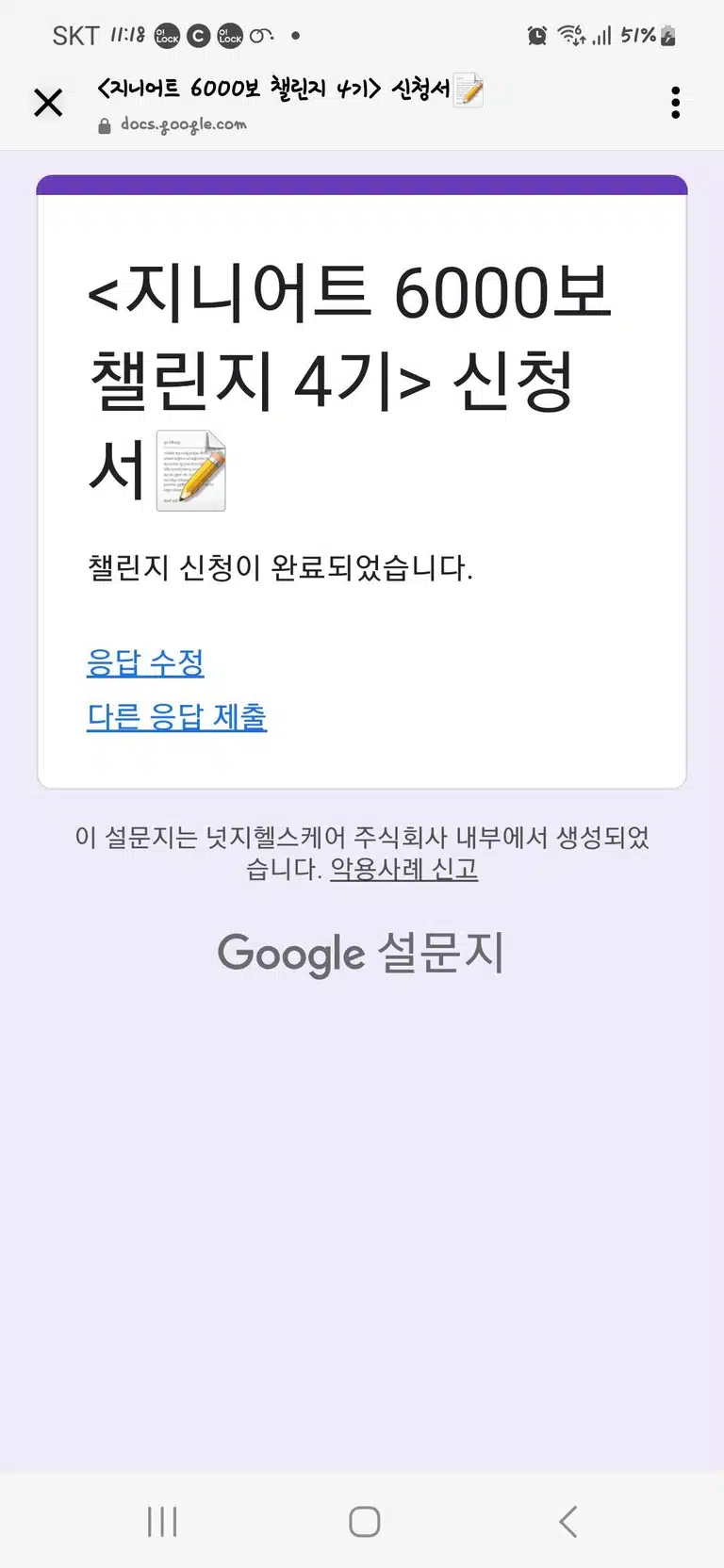Open Google 설문지 footer link
Image resolution: width=724 pixels, height=1568 pixels.
coord(361,952)
